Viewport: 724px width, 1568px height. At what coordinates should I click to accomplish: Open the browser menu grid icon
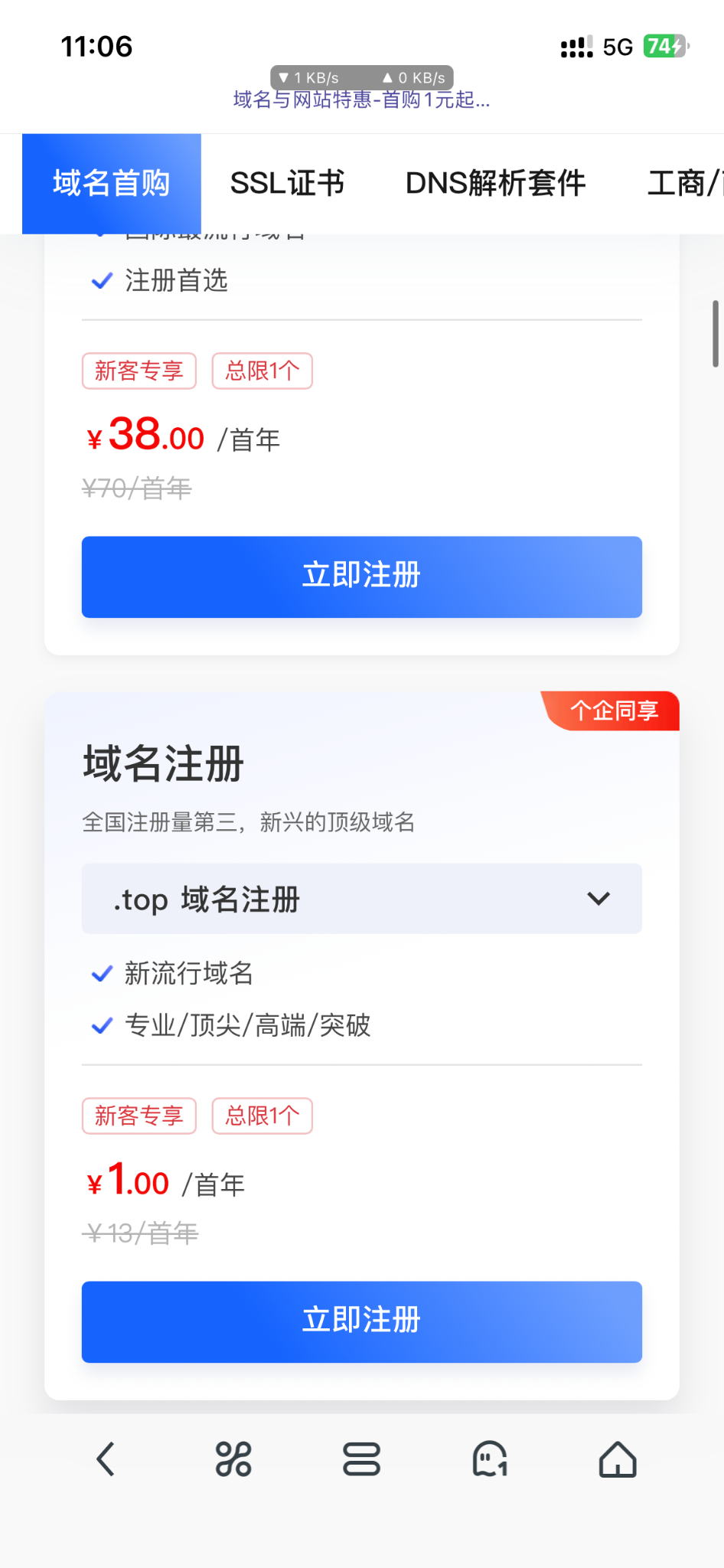click(233, 1459)
